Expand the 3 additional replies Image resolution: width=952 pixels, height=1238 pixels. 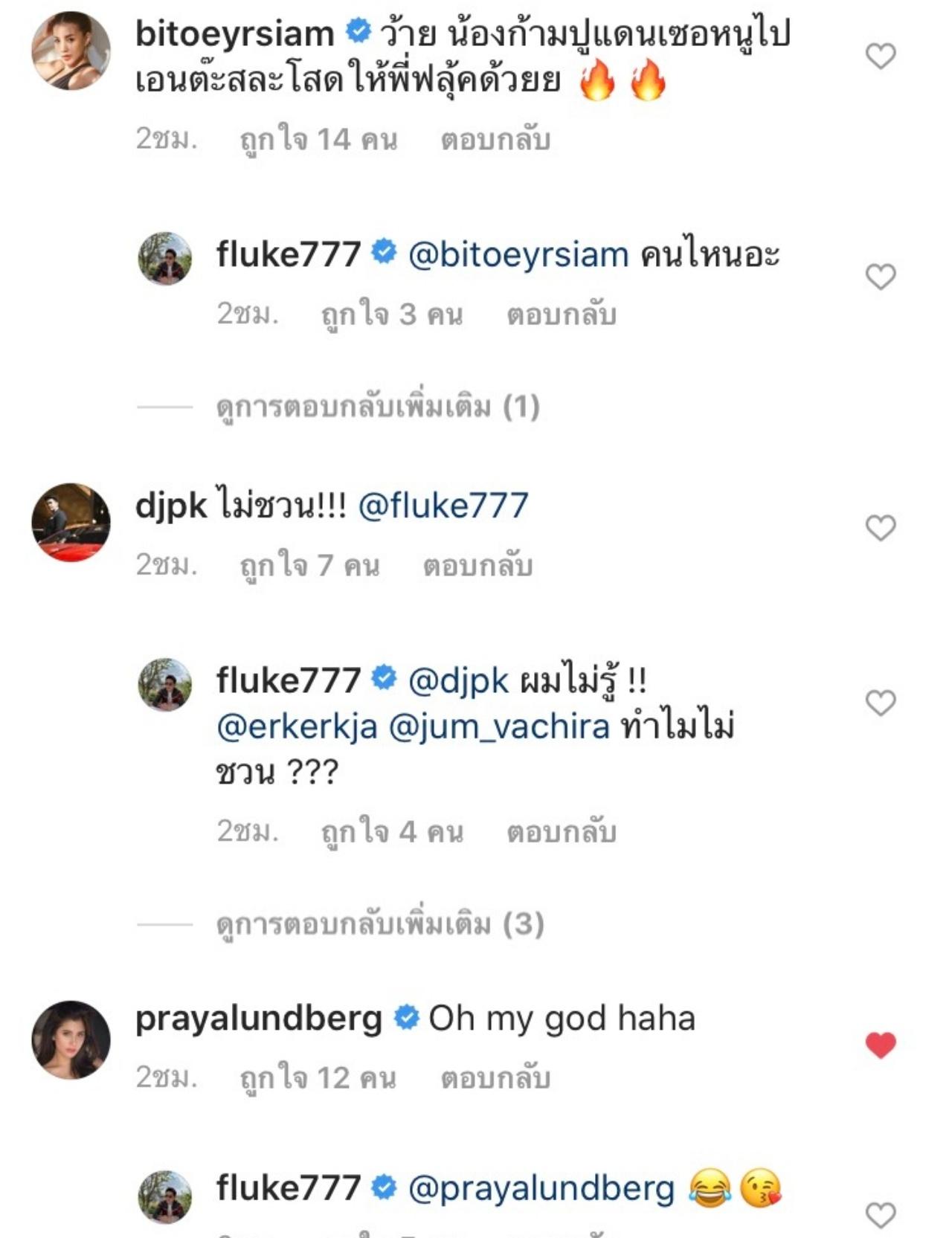379,924
